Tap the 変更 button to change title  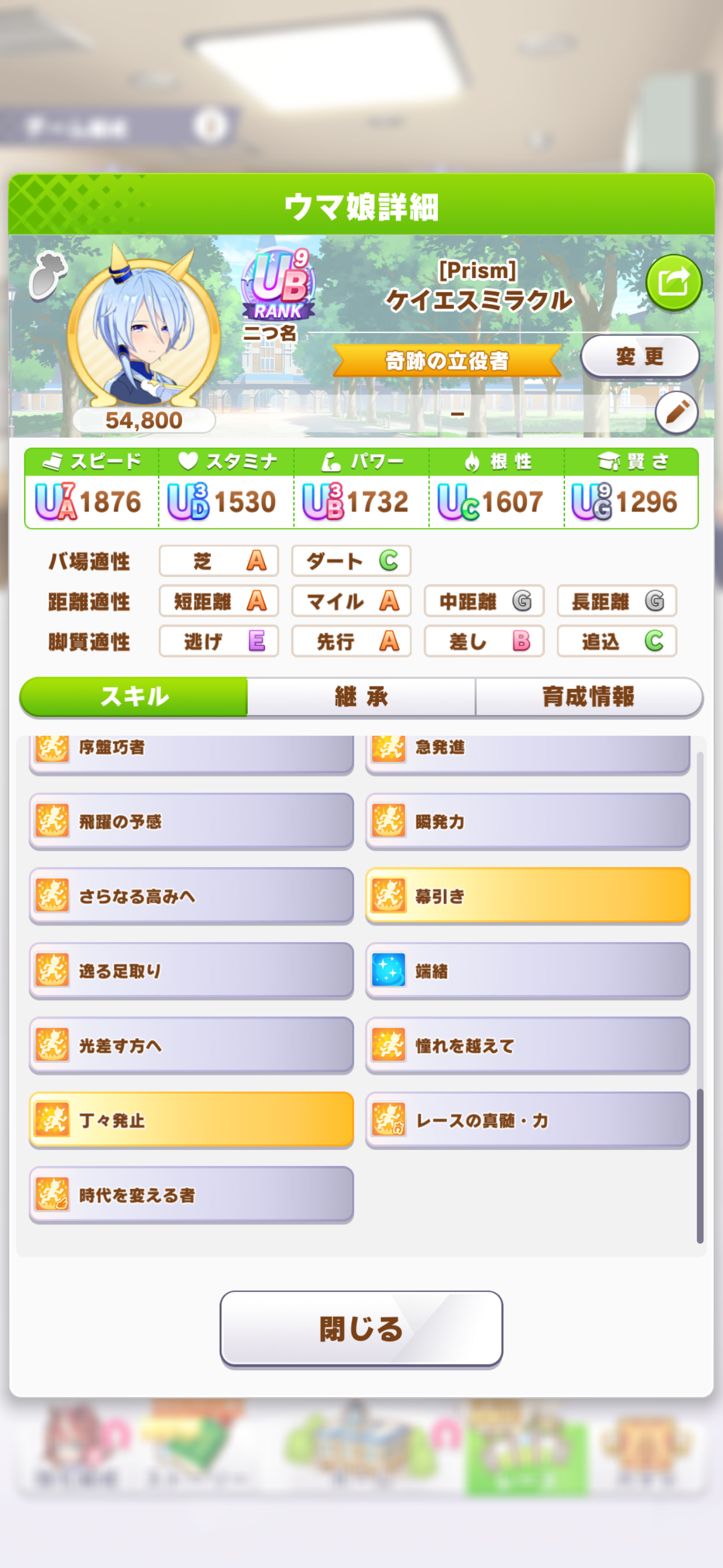(639, 356)
